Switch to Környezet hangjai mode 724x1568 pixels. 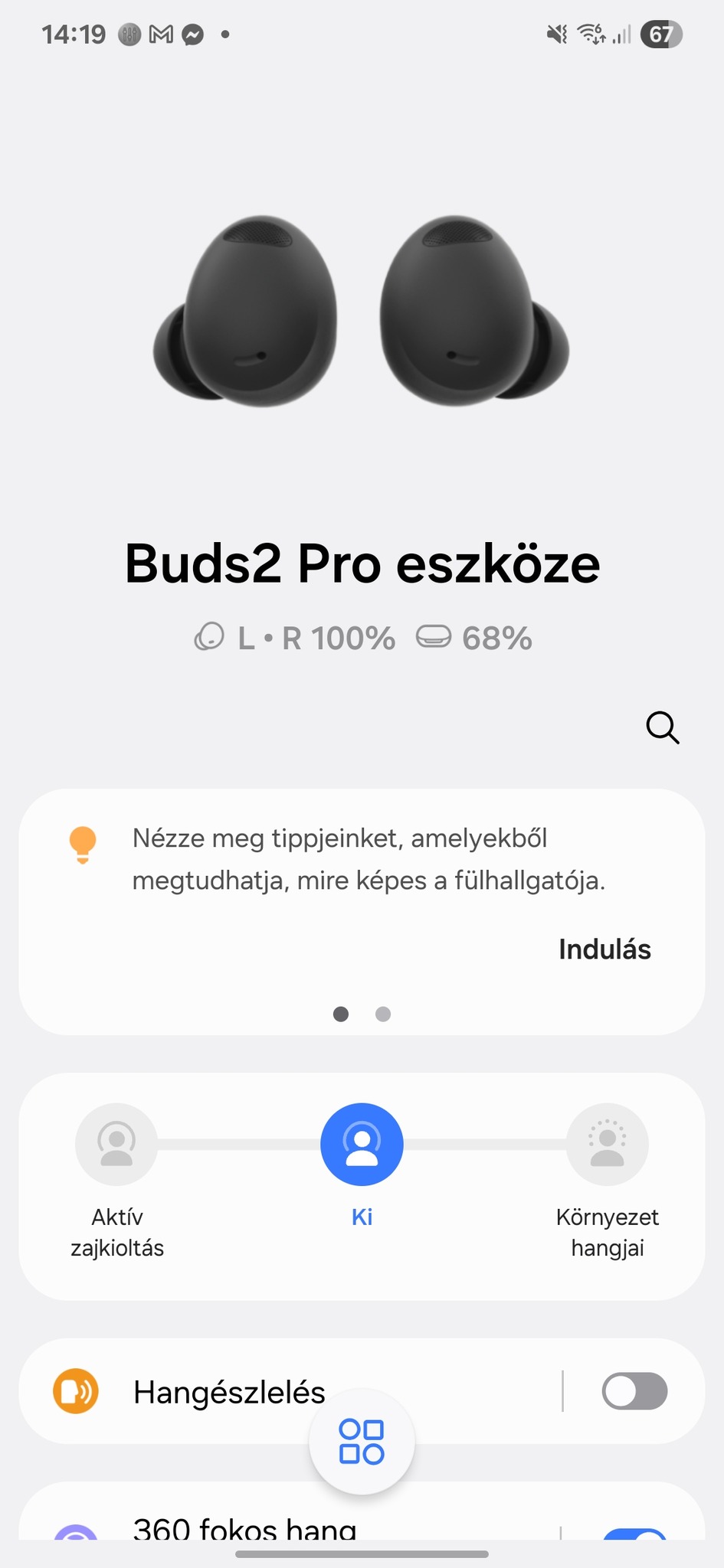[x=607, y=1145]
